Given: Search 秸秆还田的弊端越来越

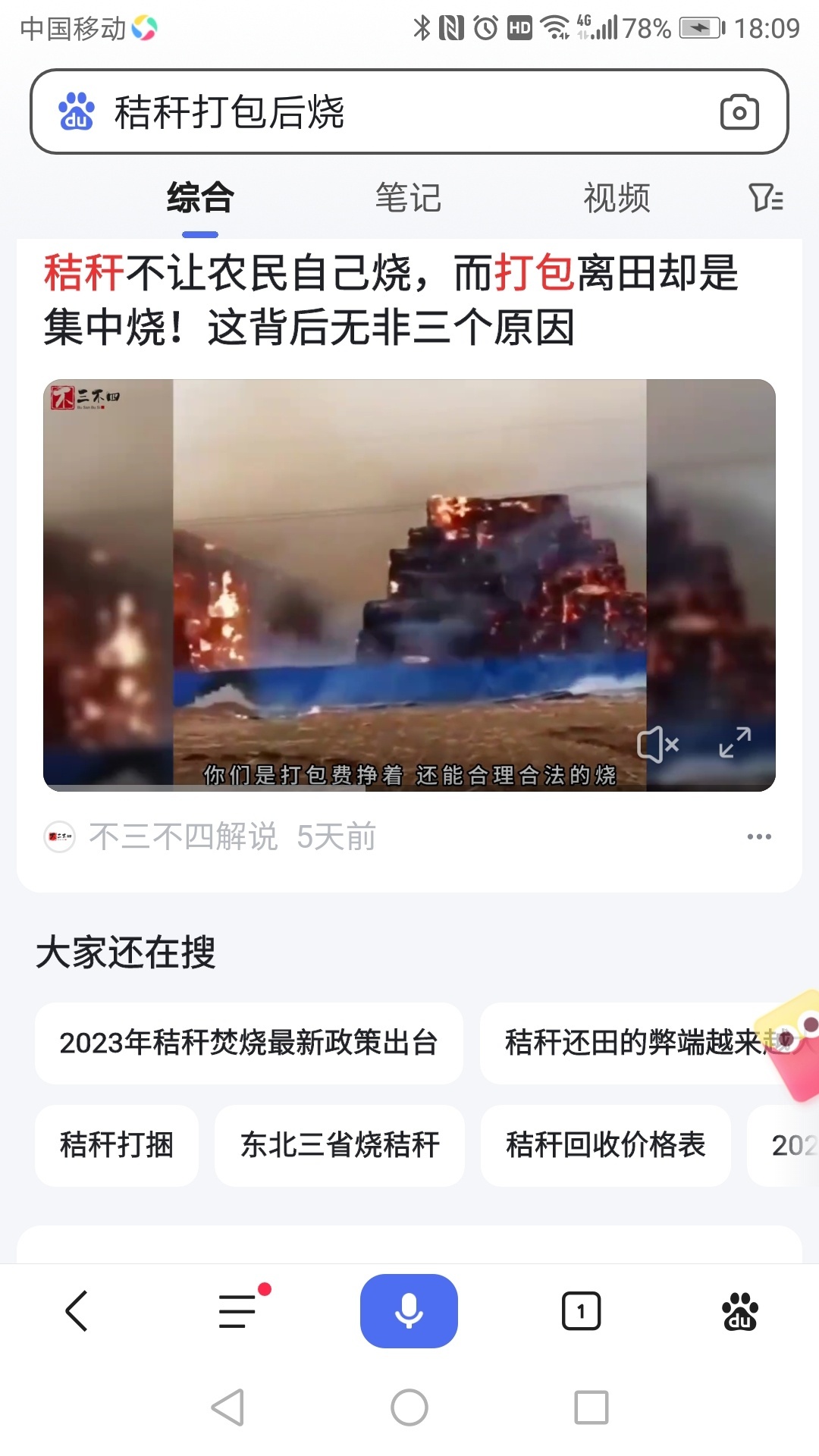Looking at the screenshot, I should 637,1043.
